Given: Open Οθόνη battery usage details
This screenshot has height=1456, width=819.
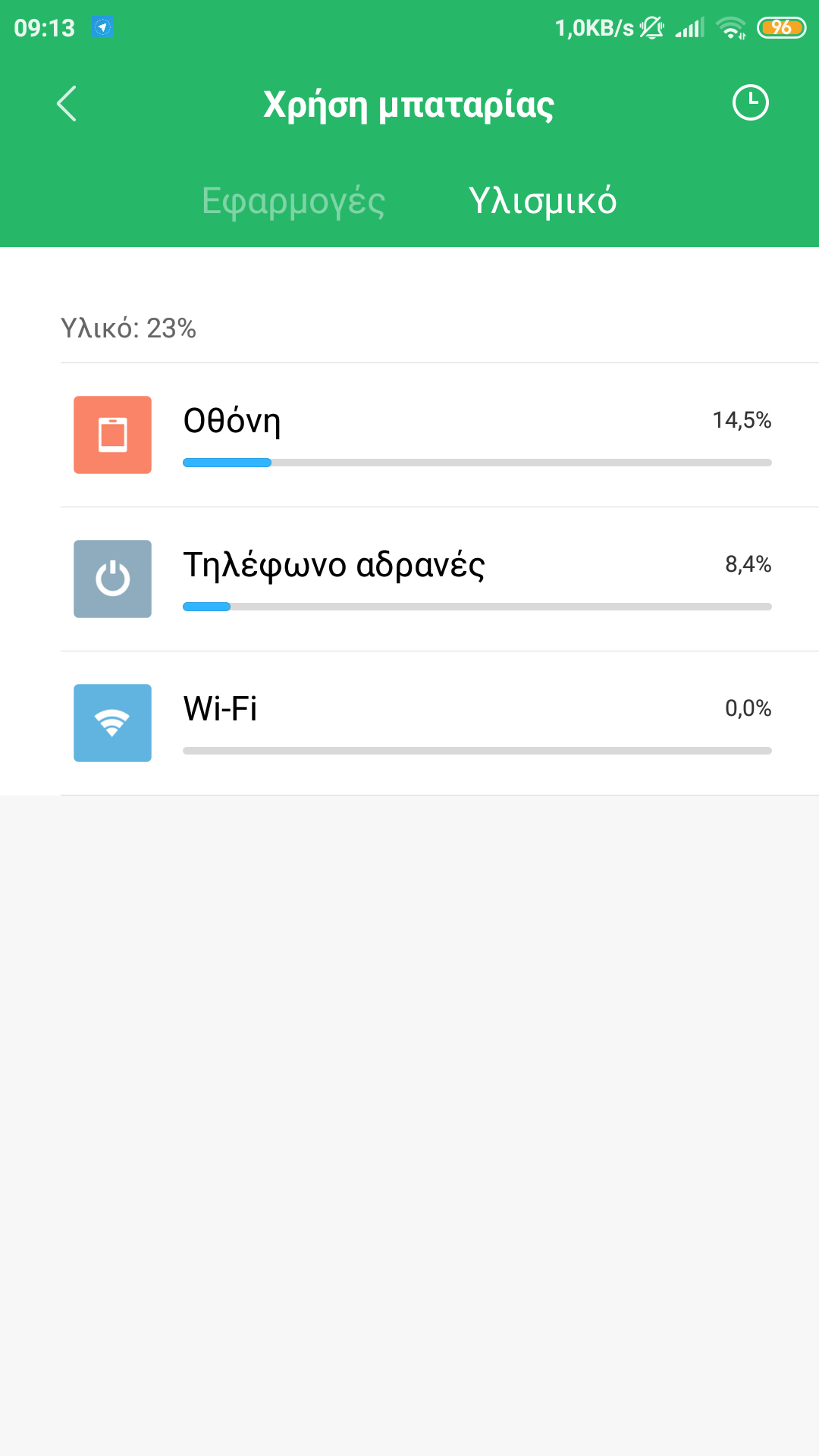Looking at the screenshot, I should 438,435.
